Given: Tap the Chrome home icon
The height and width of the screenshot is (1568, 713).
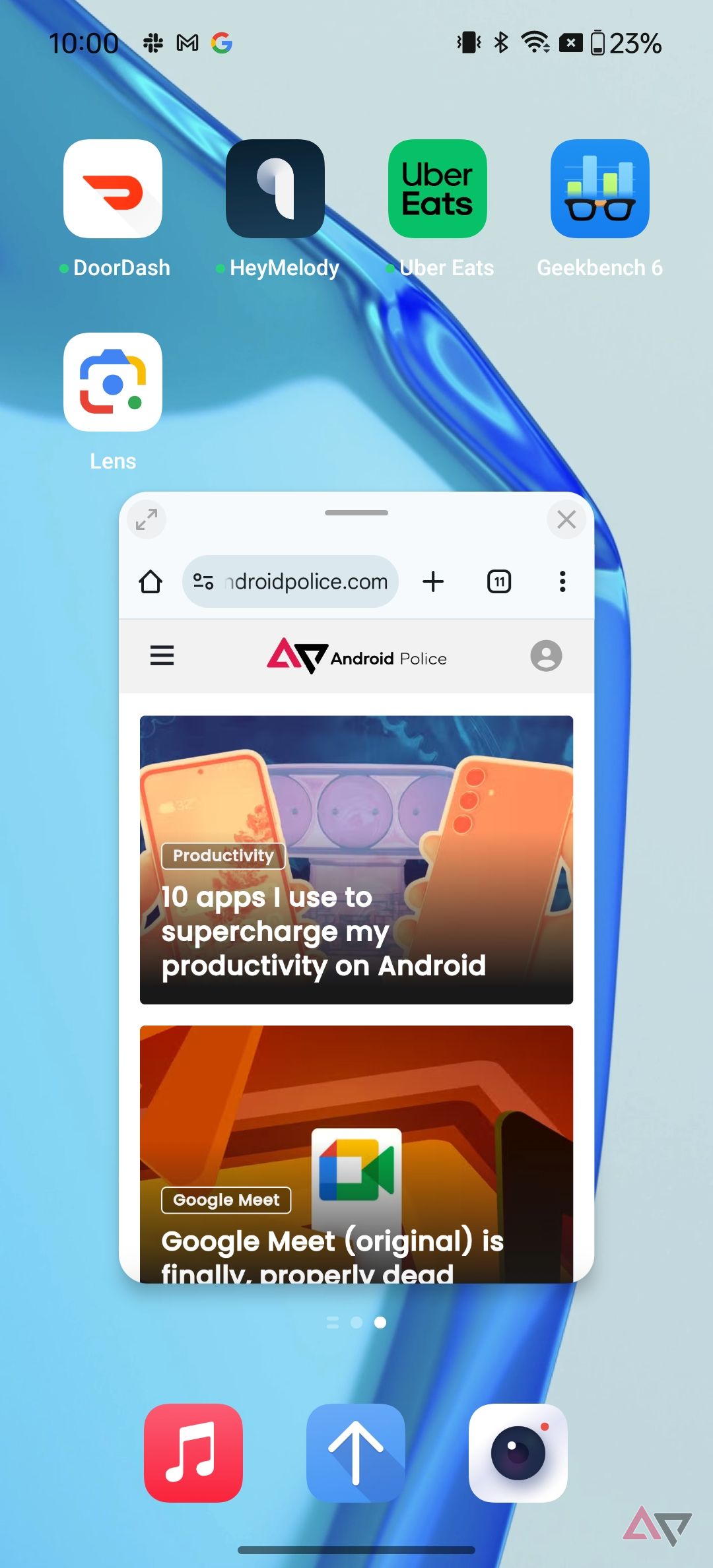Looking at the screenshot, I should [151, 581].
